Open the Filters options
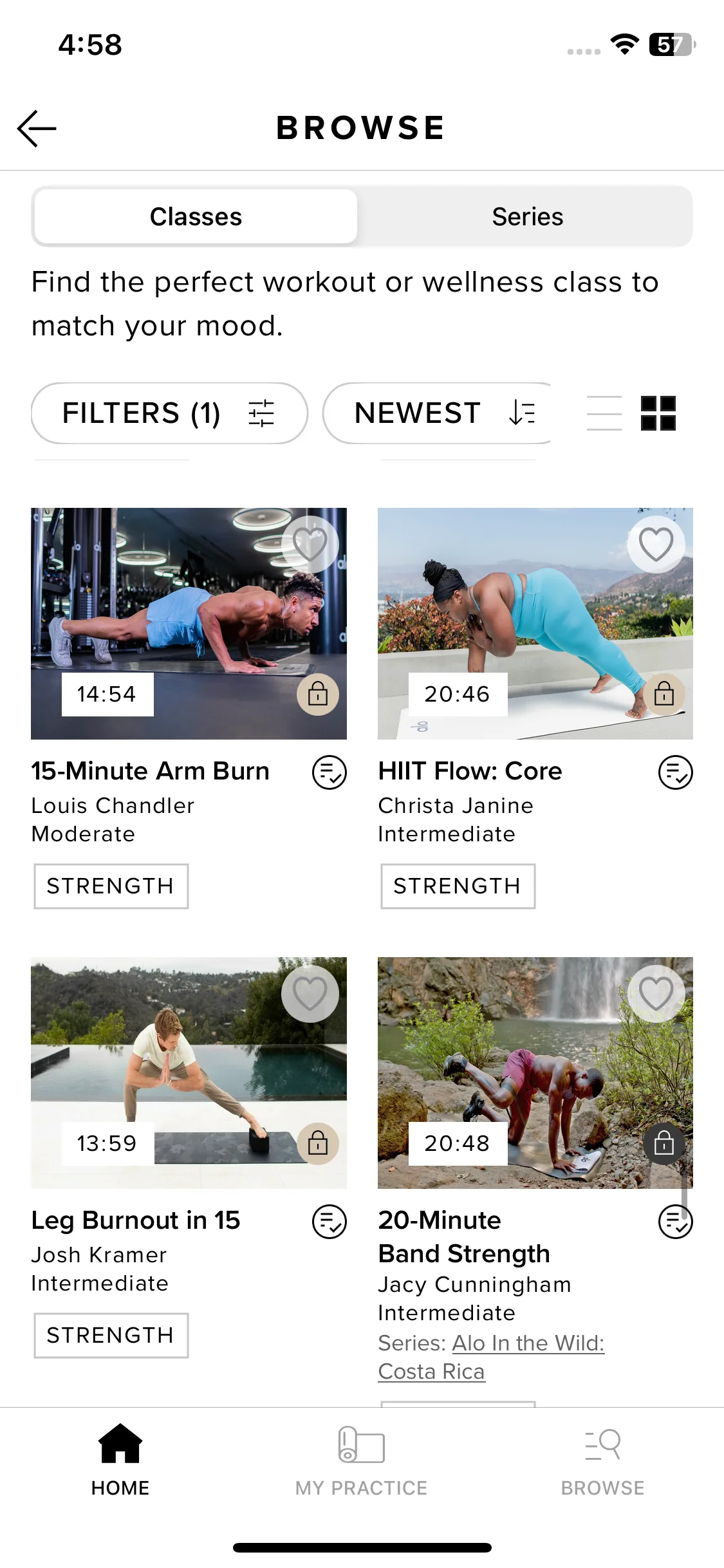This screenshot has width=724, height=1568. pyautogui.click(x=169, y=413)
